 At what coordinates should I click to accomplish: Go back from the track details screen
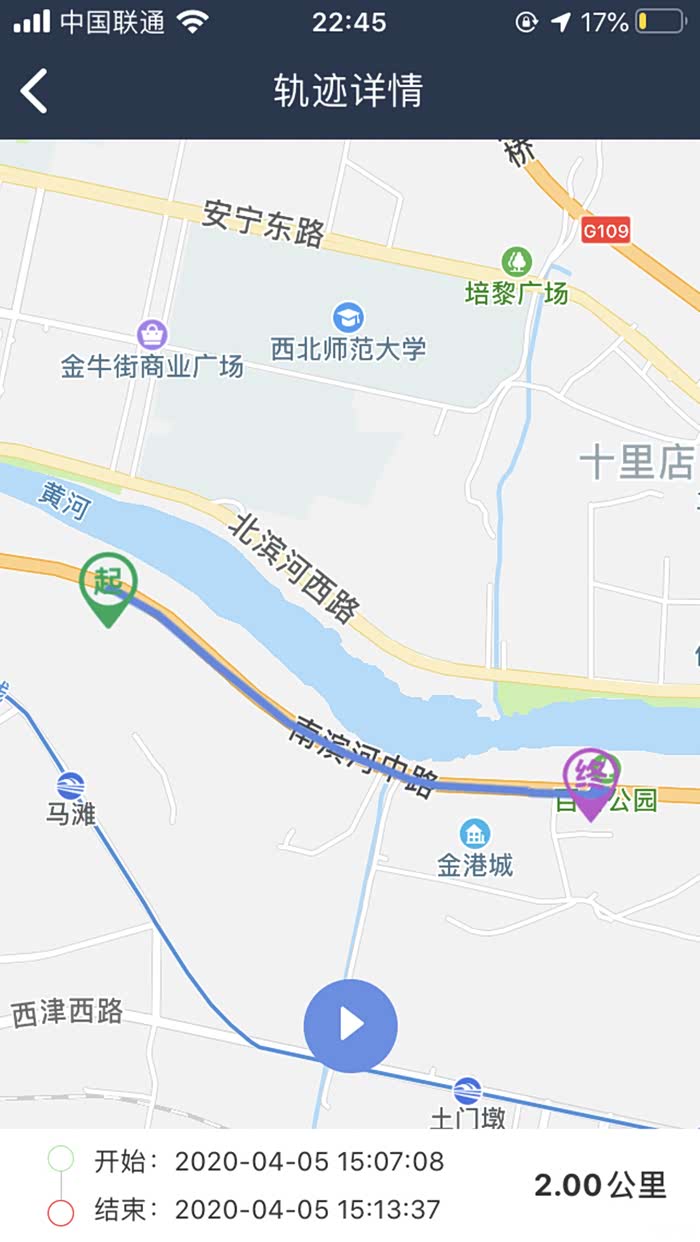[x=34, y=91]
